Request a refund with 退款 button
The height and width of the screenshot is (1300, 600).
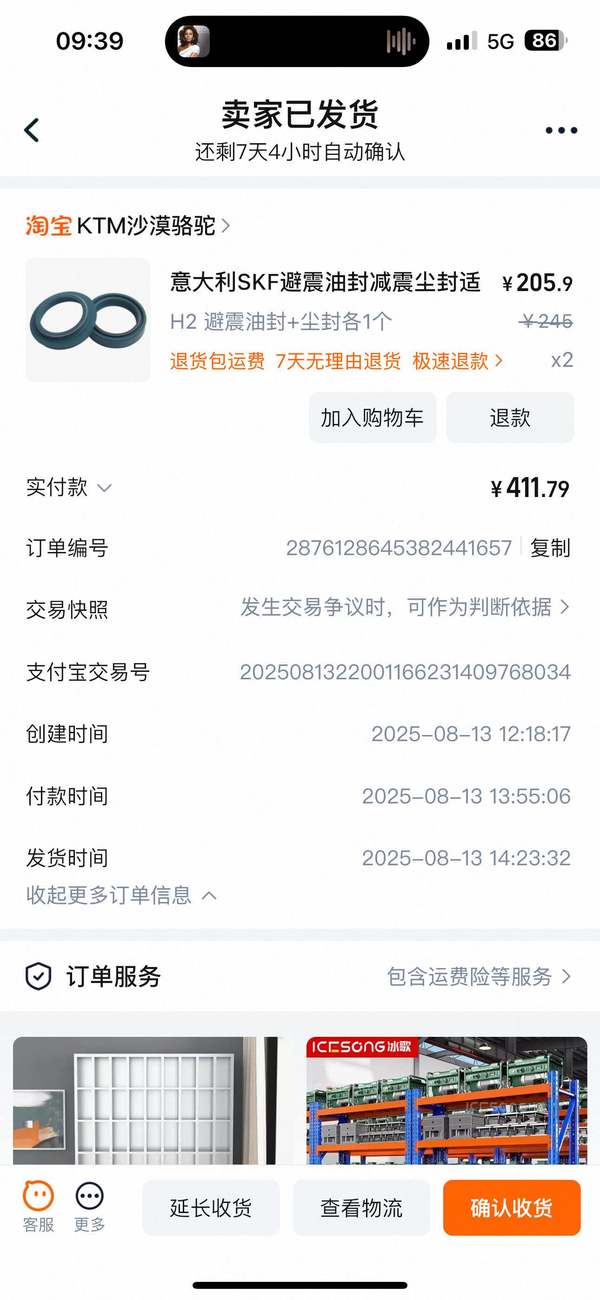(x=510, y=418)
